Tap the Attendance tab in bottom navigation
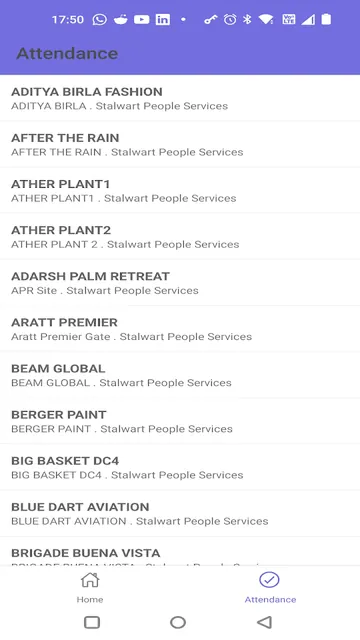Screen dimensions: 360x640 coord(270,588)
